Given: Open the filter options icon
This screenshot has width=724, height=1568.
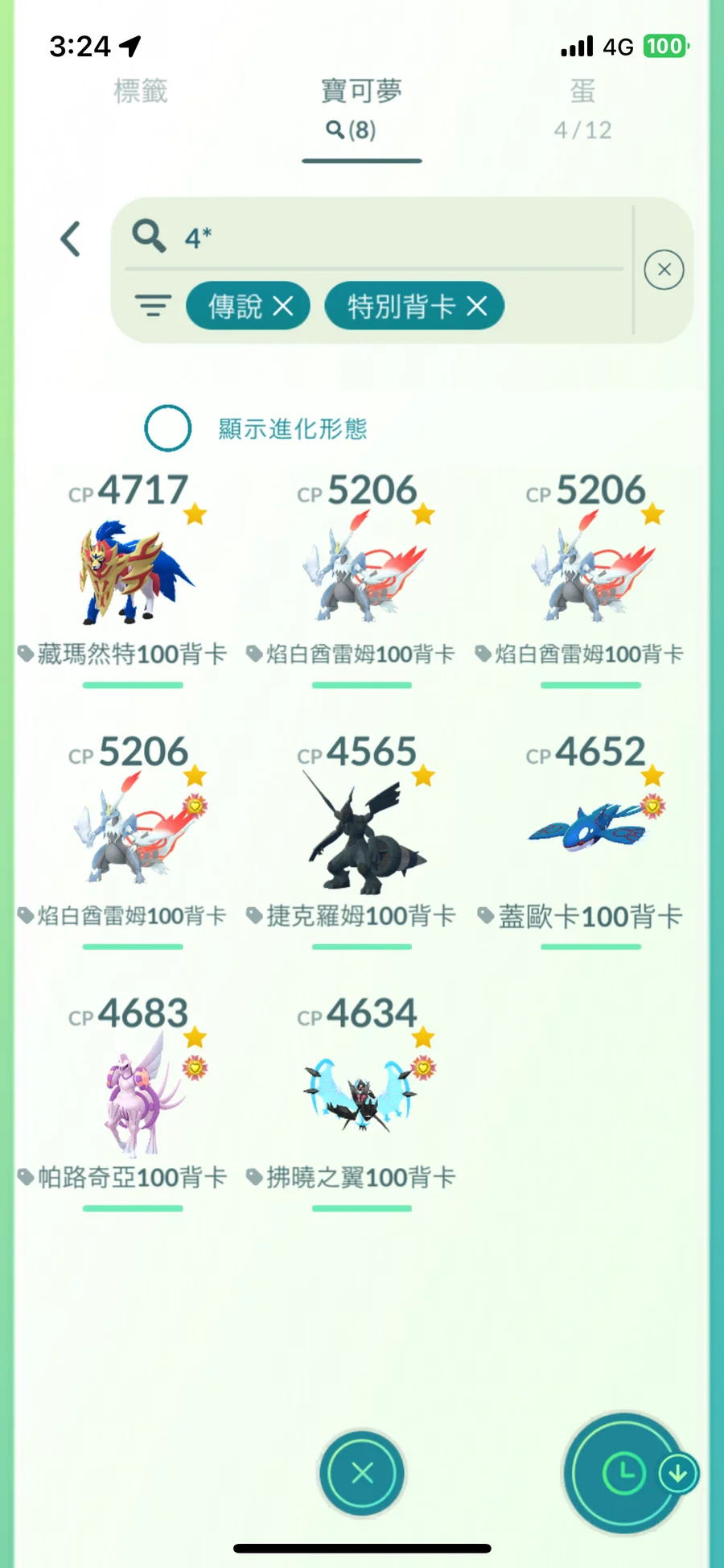Looking at the screenshot, I should click(x=153, y=306).
